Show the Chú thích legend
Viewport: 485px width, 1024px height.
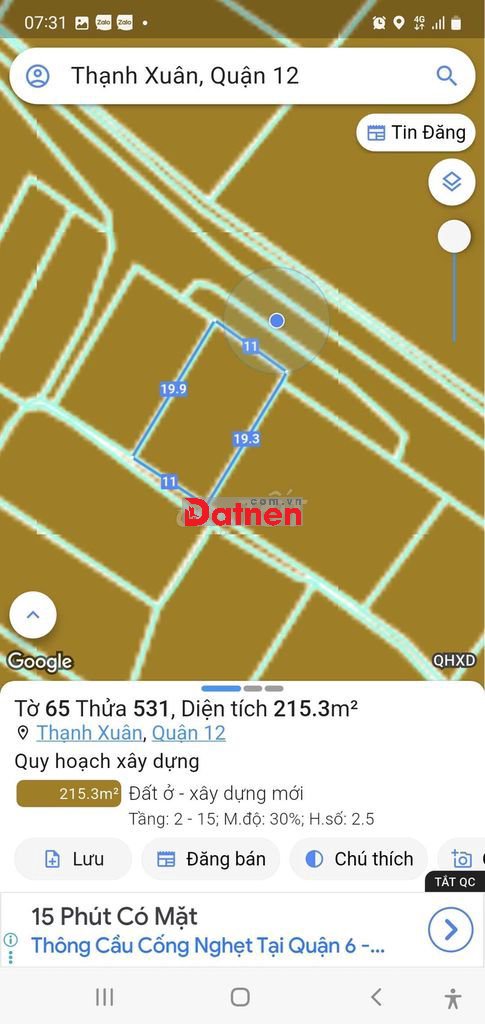(x=358, y=859)
